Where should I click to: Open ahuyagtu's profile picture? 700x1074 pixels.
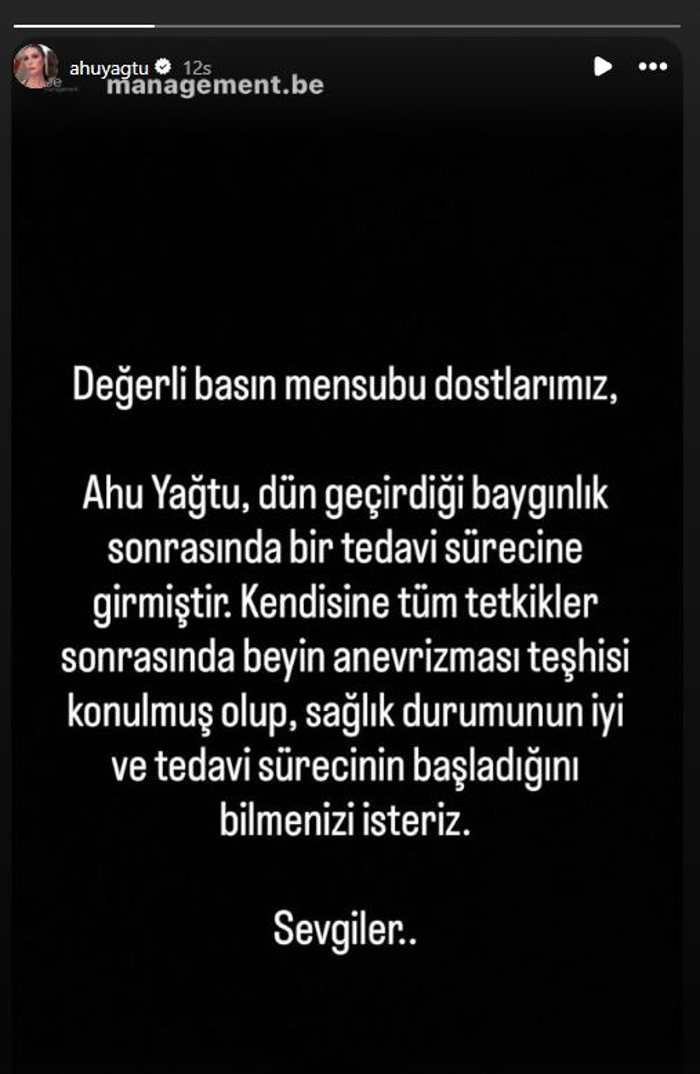coord(35,67)
